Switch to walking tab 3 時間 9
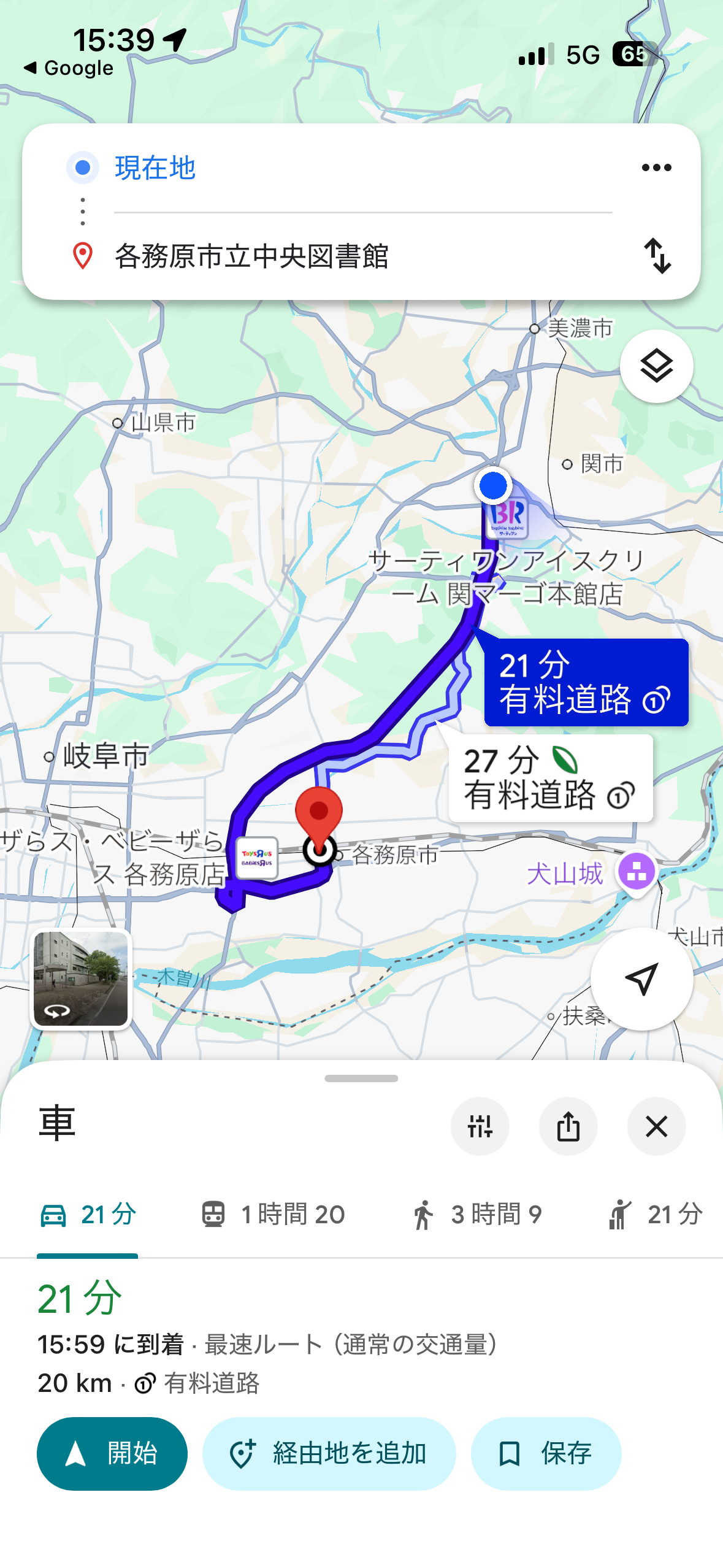Screen dimensions: 723x1568 (x=476, y=1215)
